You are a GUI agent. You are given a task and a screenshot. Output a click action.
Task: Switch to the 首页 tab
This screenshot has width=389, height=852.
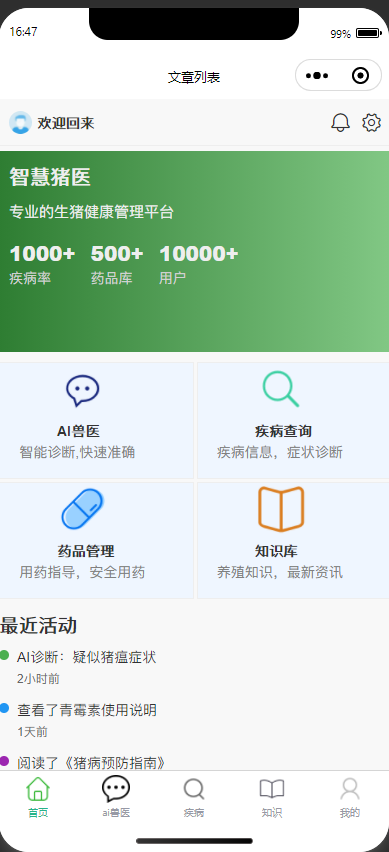[38, 797]
